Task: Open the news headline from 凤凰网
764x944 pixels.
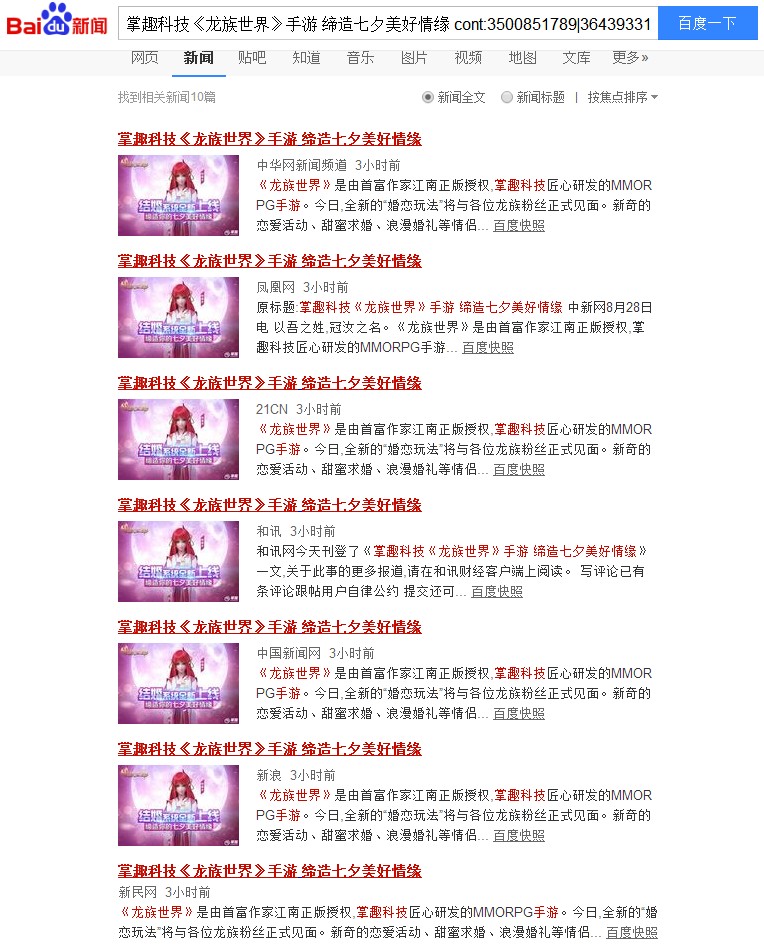Action: tap(269, 261)
